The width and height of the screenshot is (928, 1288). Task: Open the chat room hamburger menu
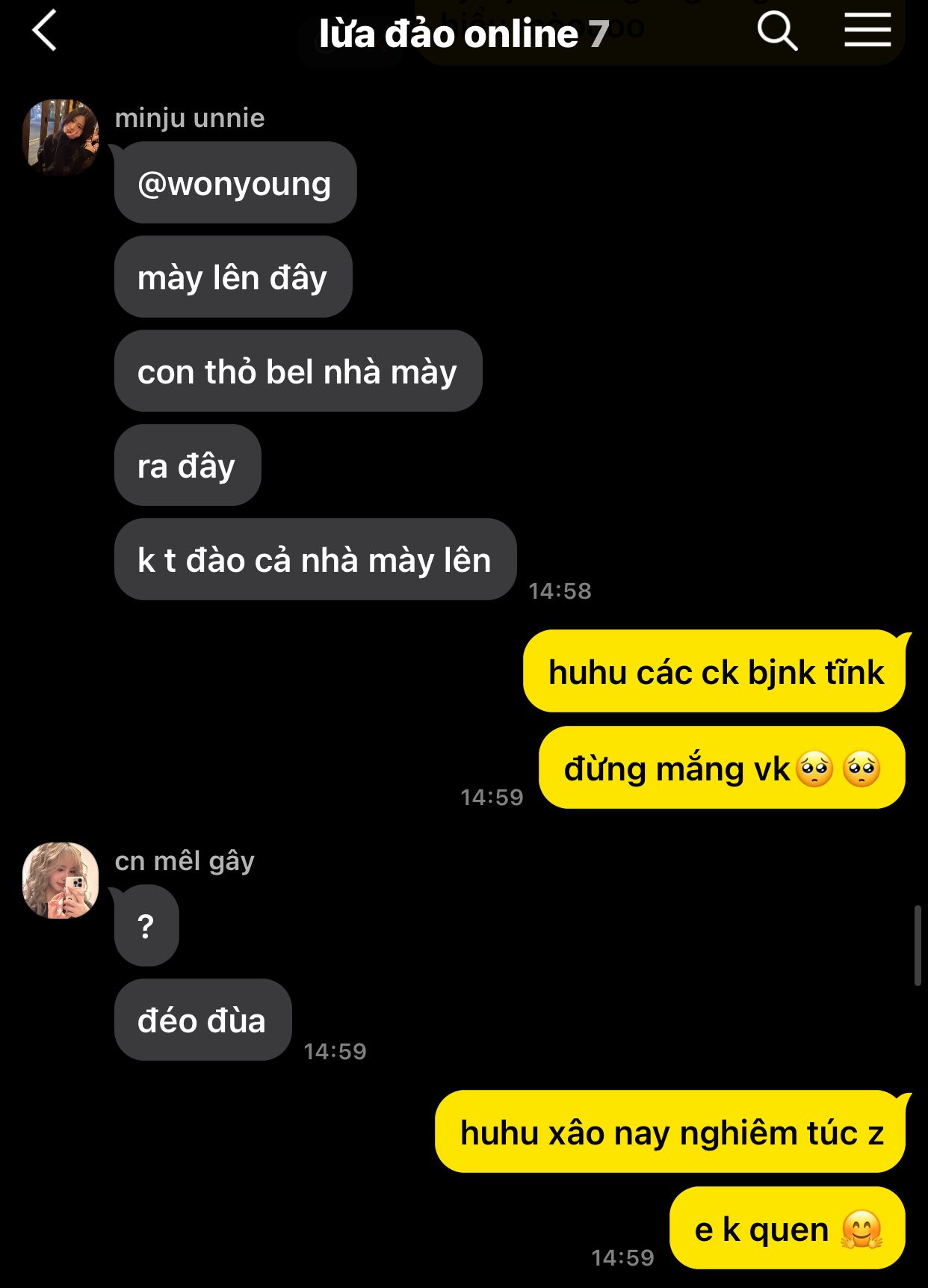click(x=867, y=31)
